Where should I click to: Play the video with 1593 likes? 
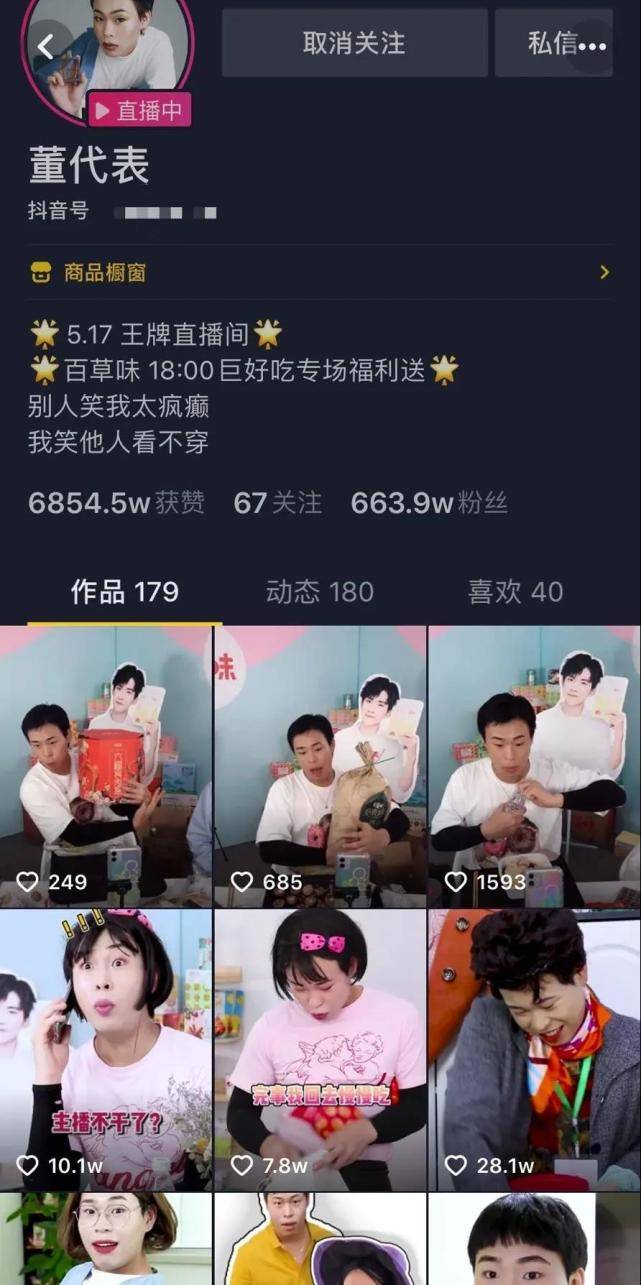[534, 766]
